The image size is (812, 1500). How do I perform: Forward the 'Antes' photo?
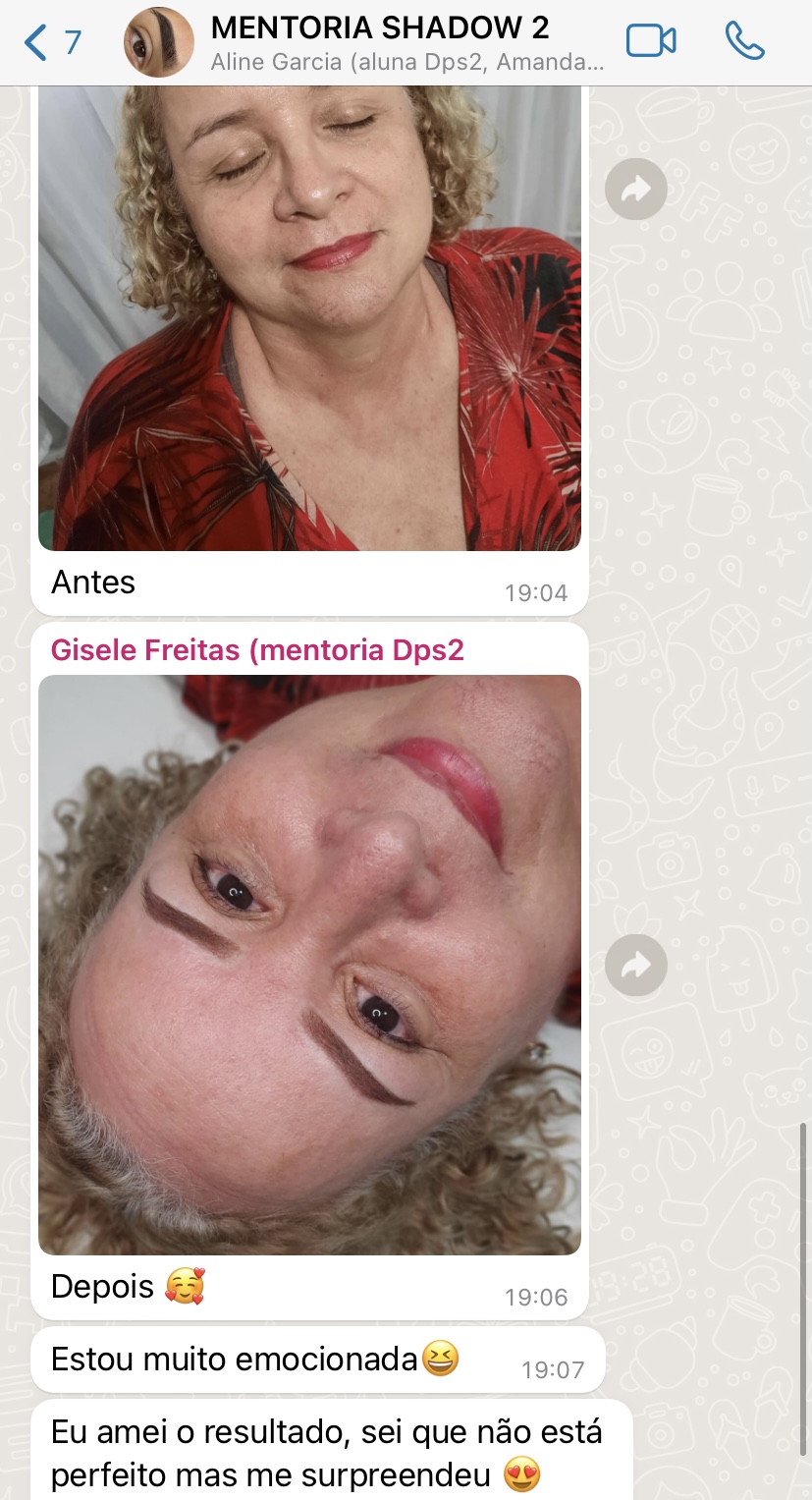(635, 190)
